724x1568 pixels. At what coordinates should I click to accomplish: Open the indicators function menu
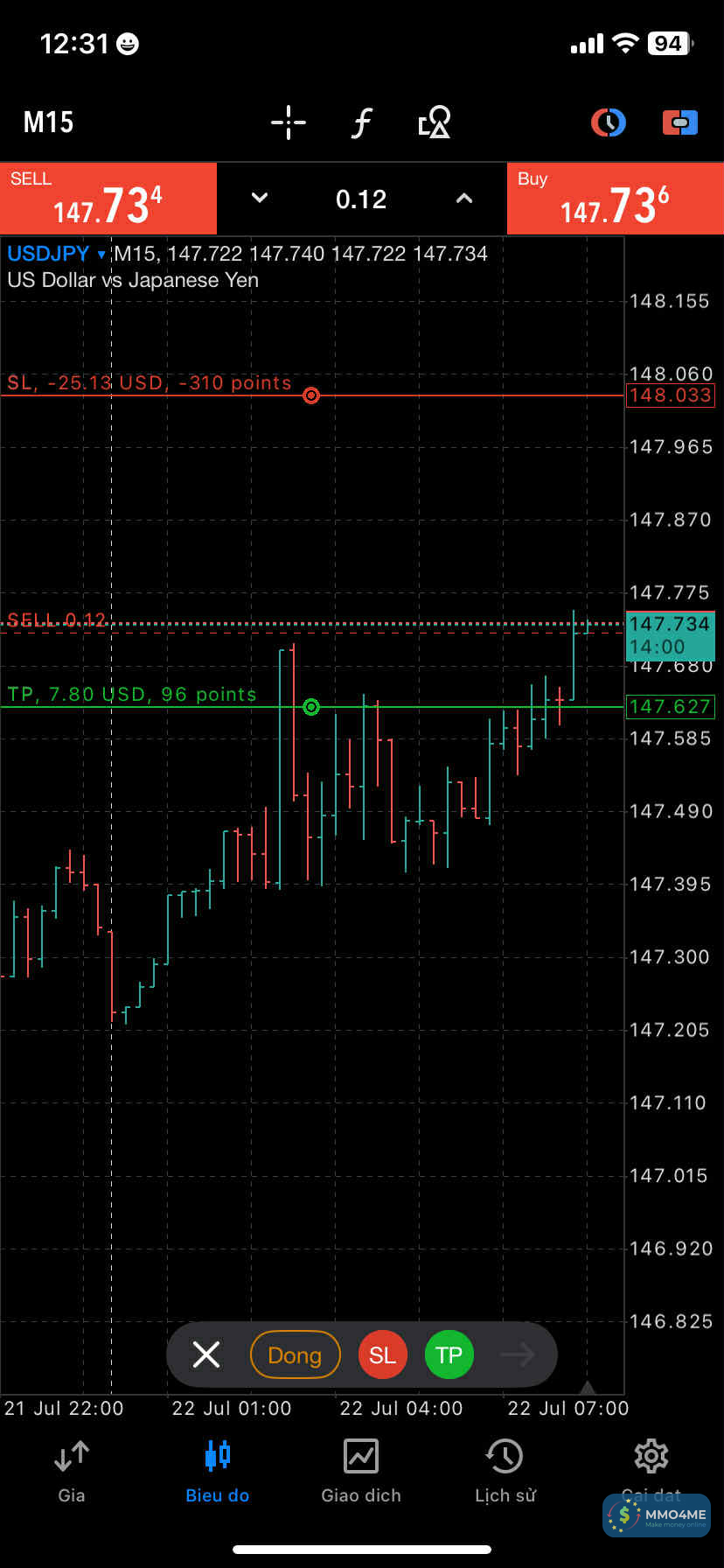click(361, 122)
